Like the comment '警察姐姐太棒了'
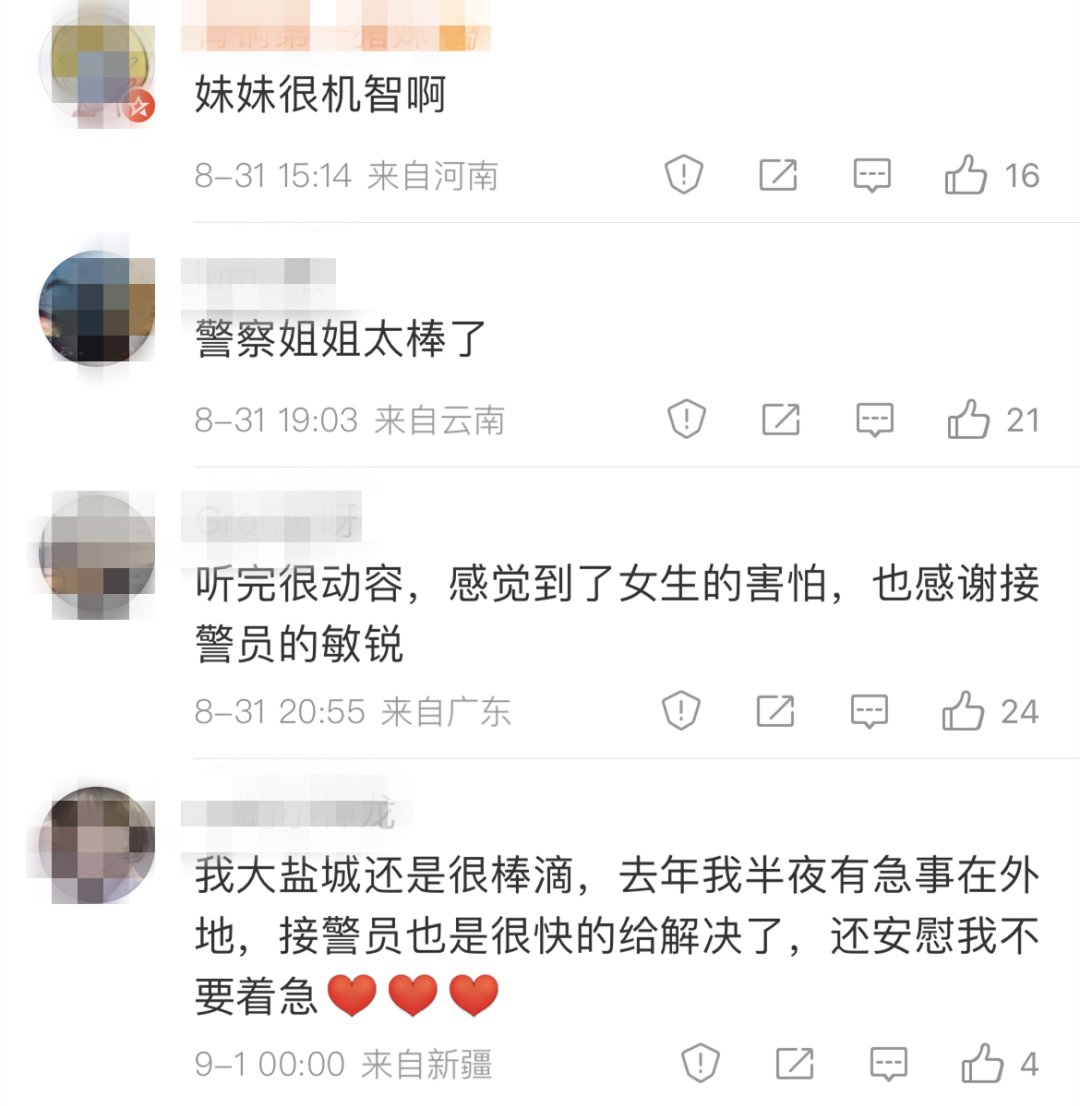This screenshot has width=1080, height=1106. pos(968,420)
